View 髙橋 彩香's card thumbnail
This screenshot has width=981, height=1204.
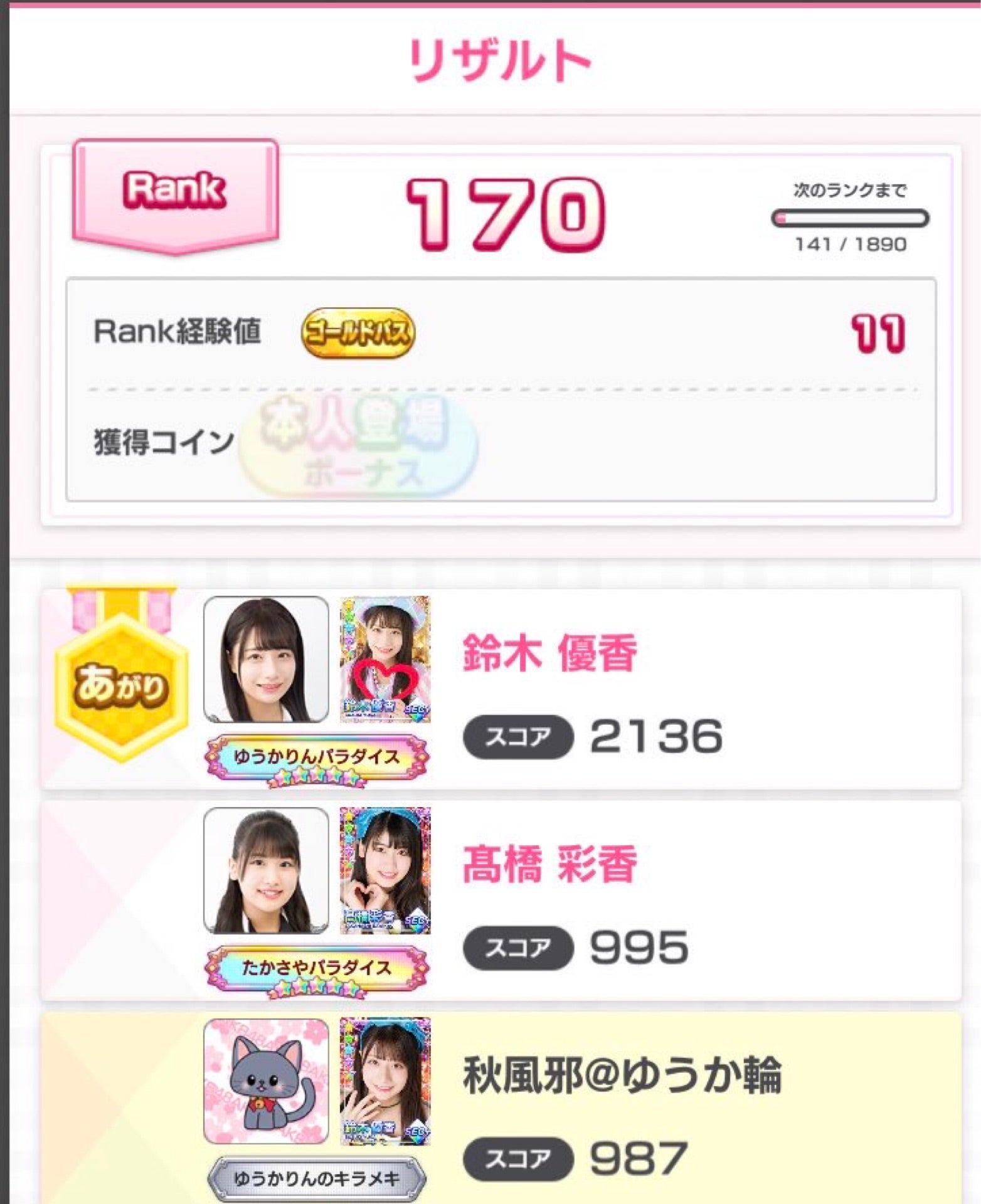pyautogui.click(x=385, y=870)
